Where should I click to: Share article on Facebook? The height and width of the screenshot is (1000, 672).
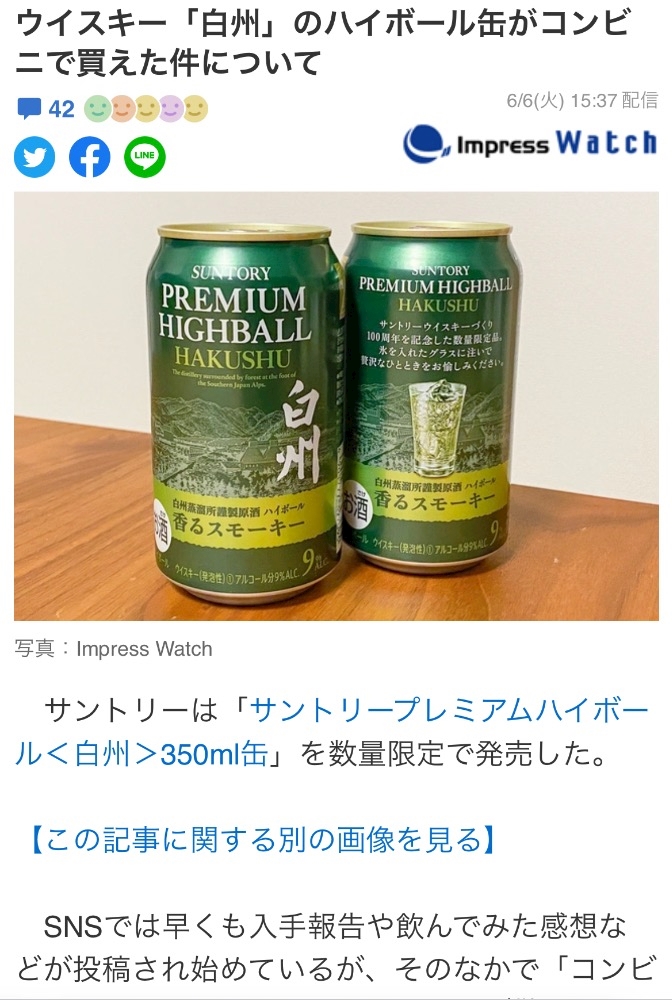pos(90,156)
